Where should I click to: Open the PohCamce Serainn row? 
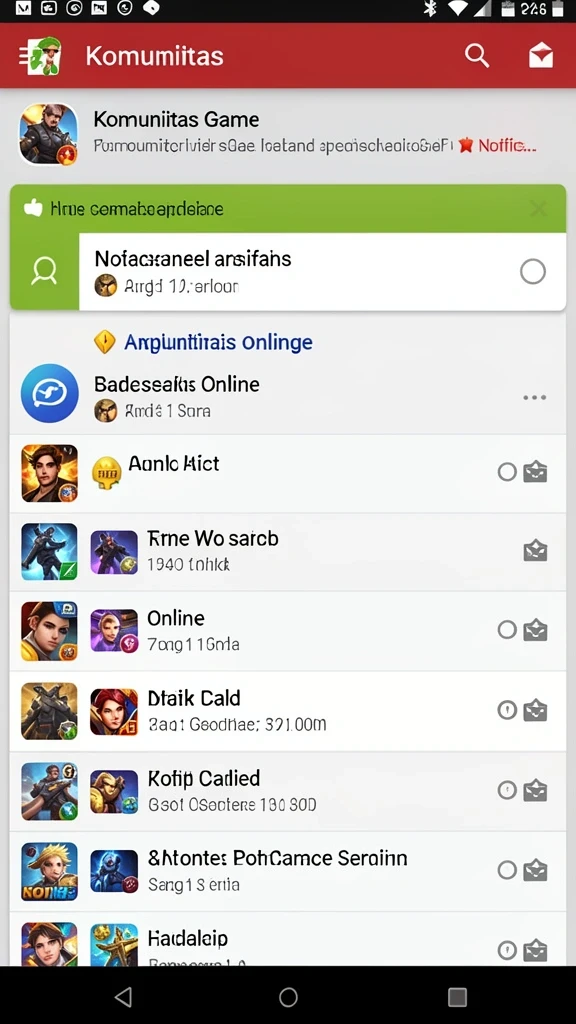[288, 871]
